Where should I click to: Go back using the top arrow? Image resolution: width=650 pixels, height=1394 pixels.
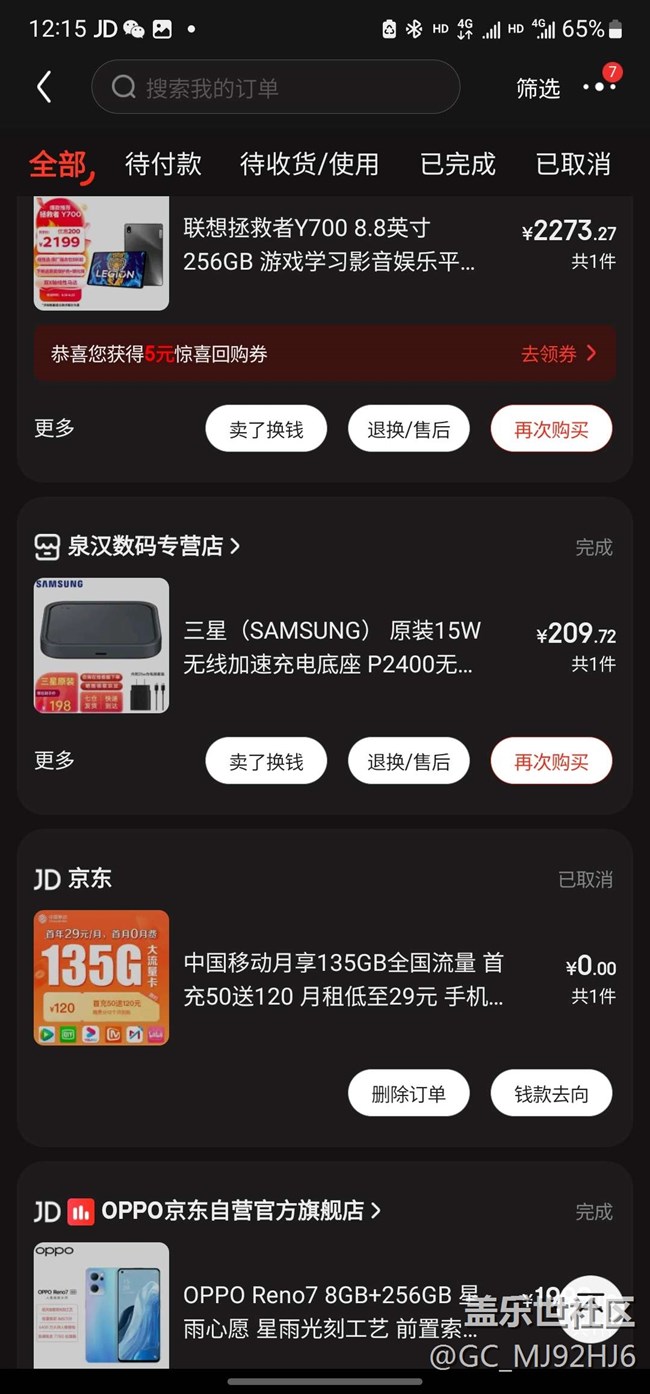[x=44, y=87]
